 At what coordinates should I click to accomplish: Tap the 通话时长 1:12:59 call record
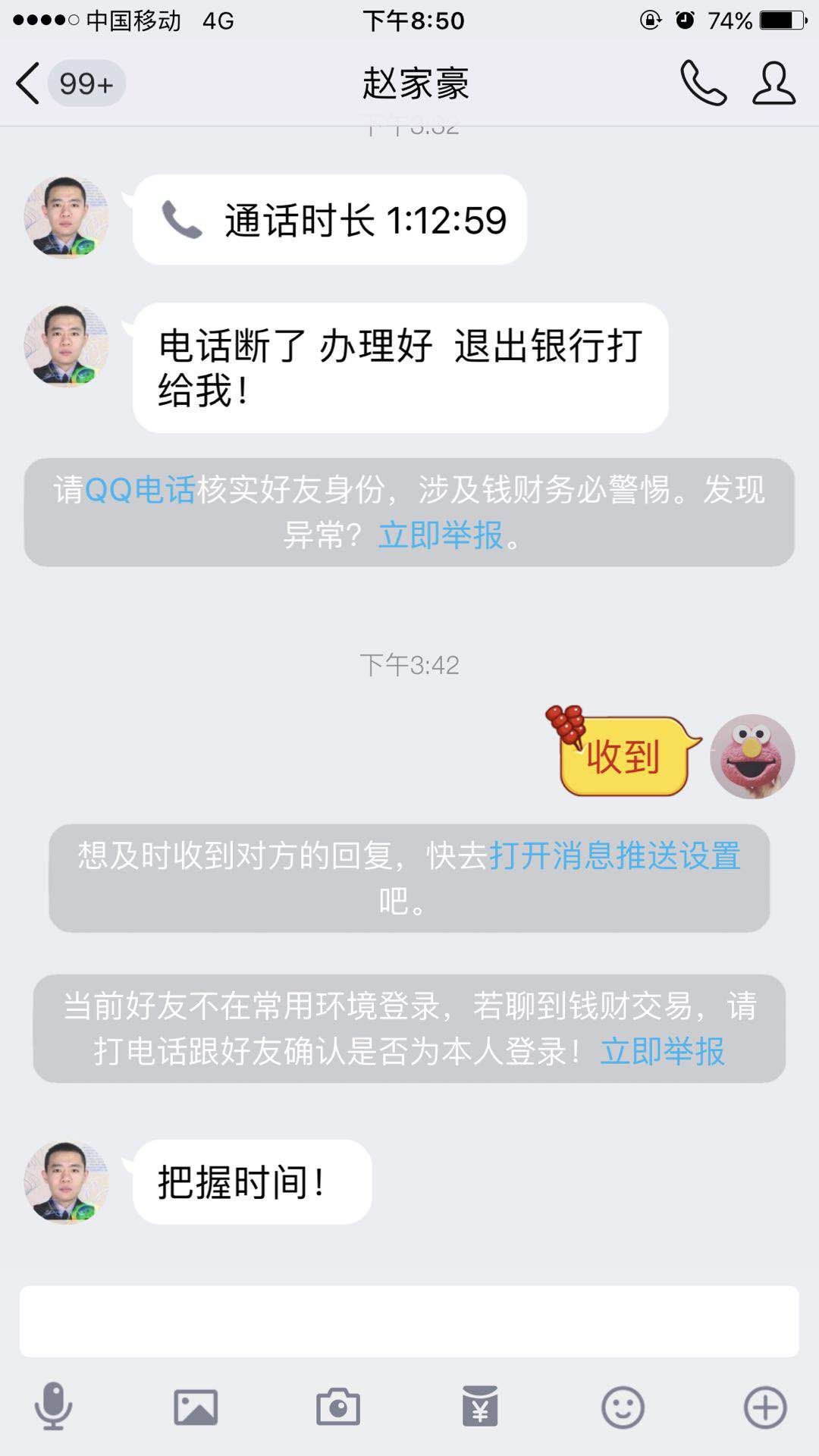coord(330,220)
